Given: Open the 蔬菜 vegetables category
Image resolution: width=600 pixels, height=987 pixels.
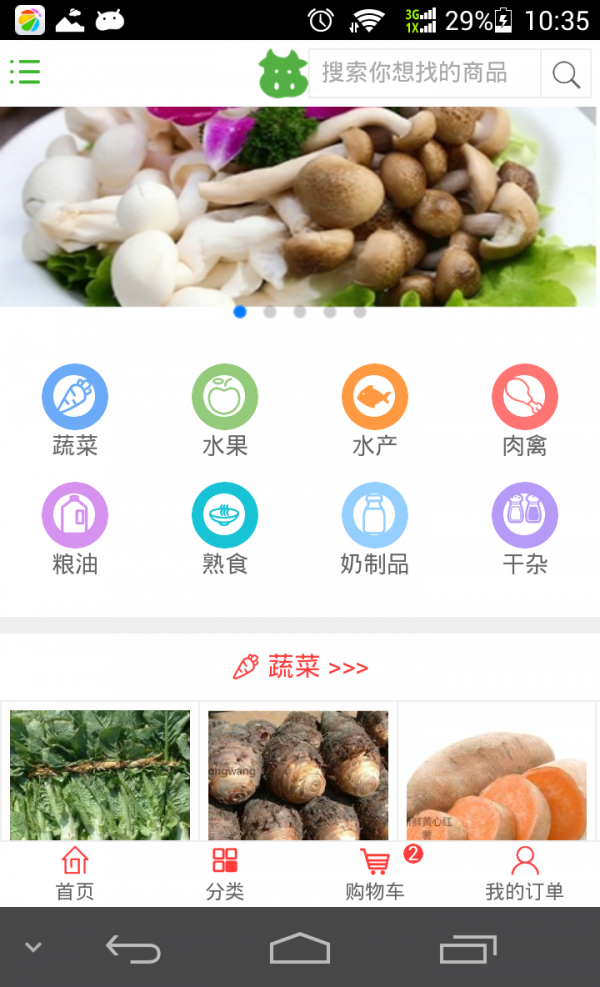Looking at the screenshot, I should coord(75,410).
